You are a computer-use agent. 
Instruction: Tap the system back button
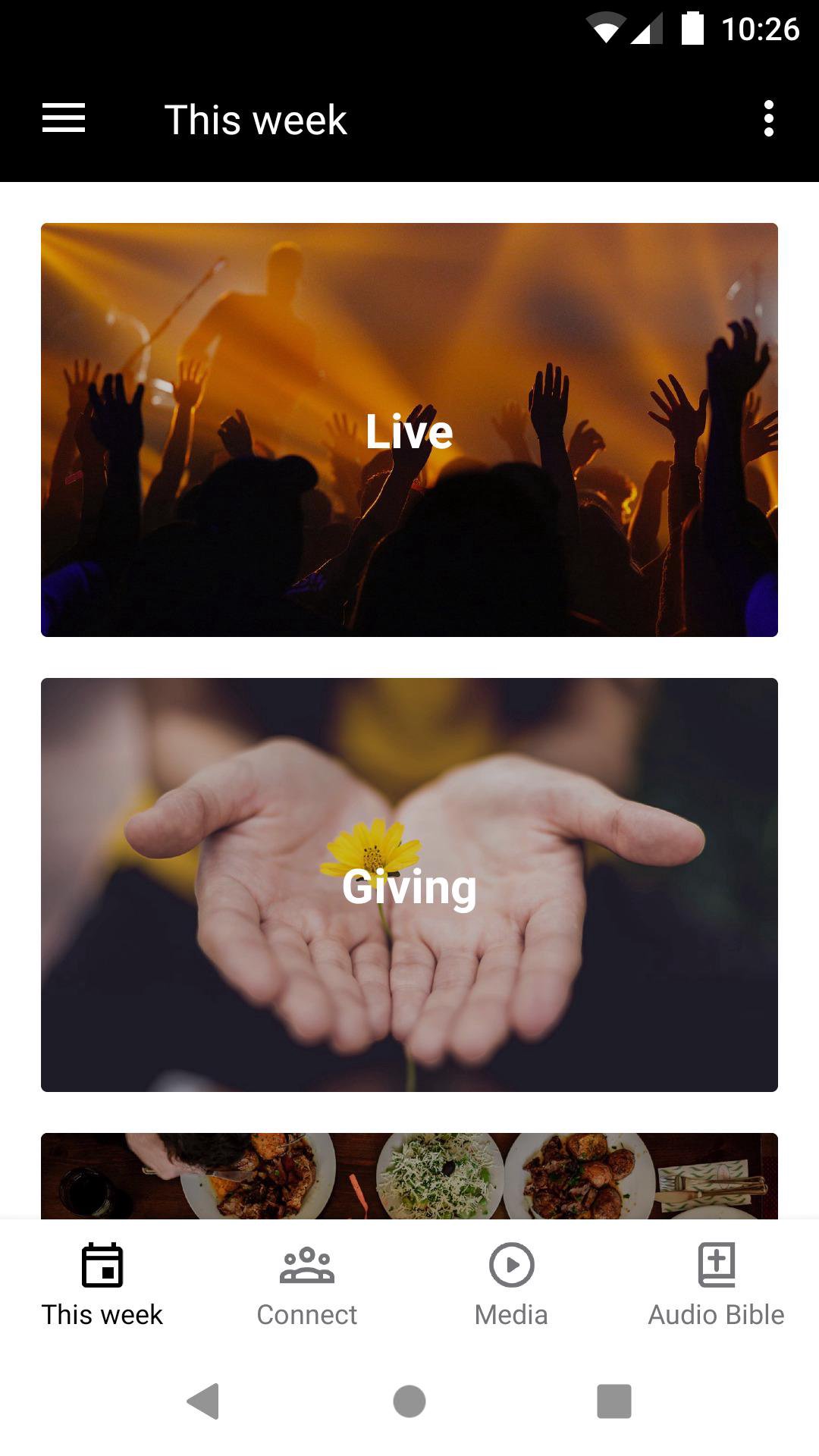pyautogui.click(x=203, y=1401)
